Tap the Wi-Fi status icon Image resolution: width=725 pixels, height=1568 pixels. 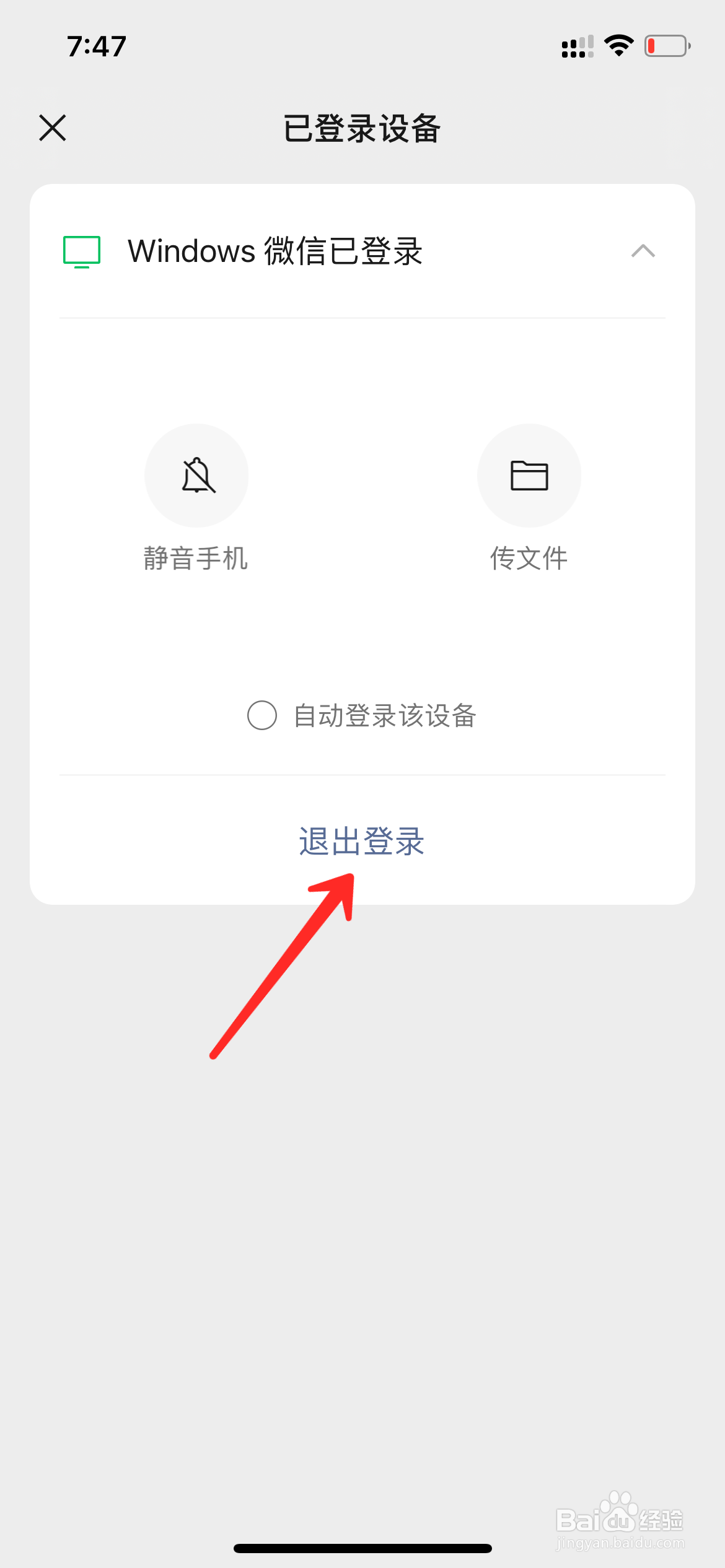click(618, 45)
